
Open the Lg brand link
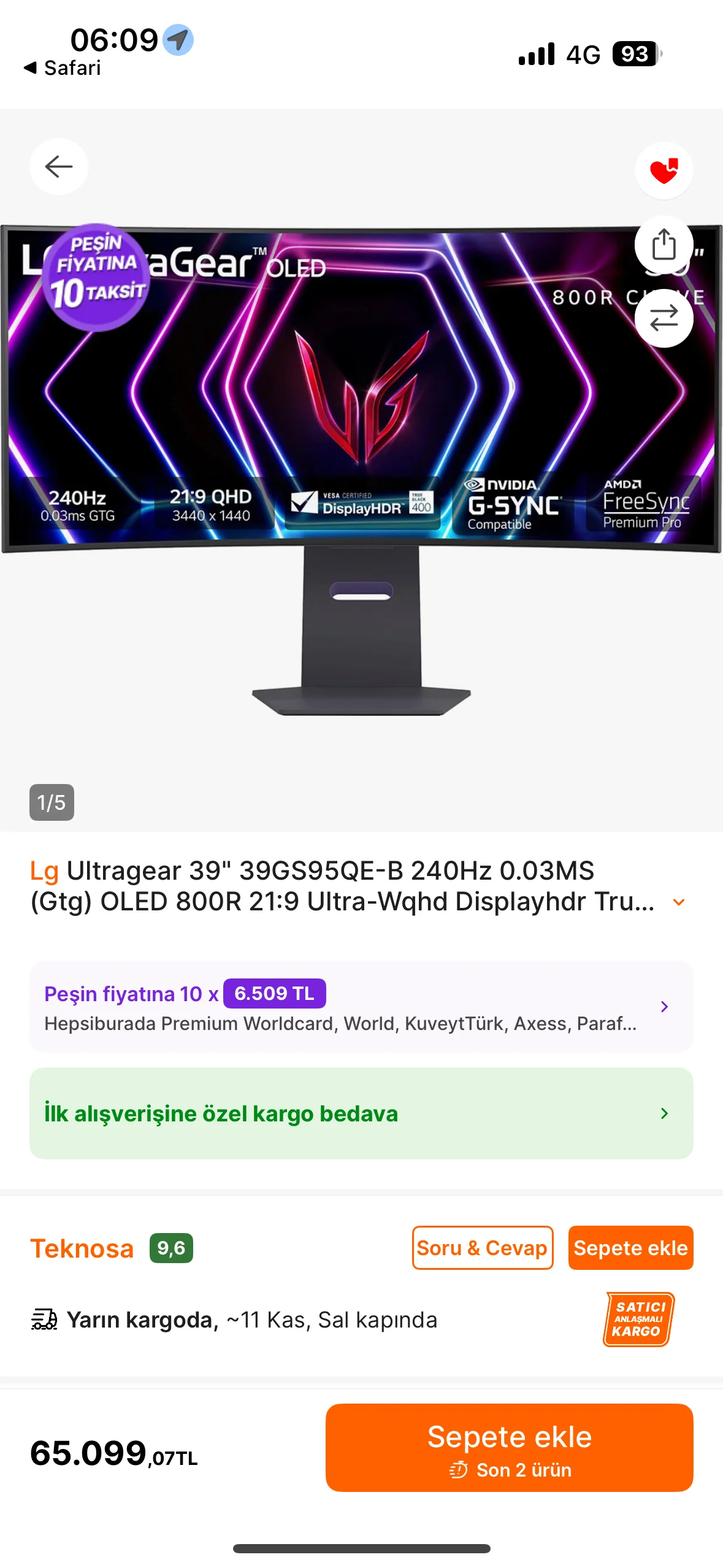pos(44,870)
